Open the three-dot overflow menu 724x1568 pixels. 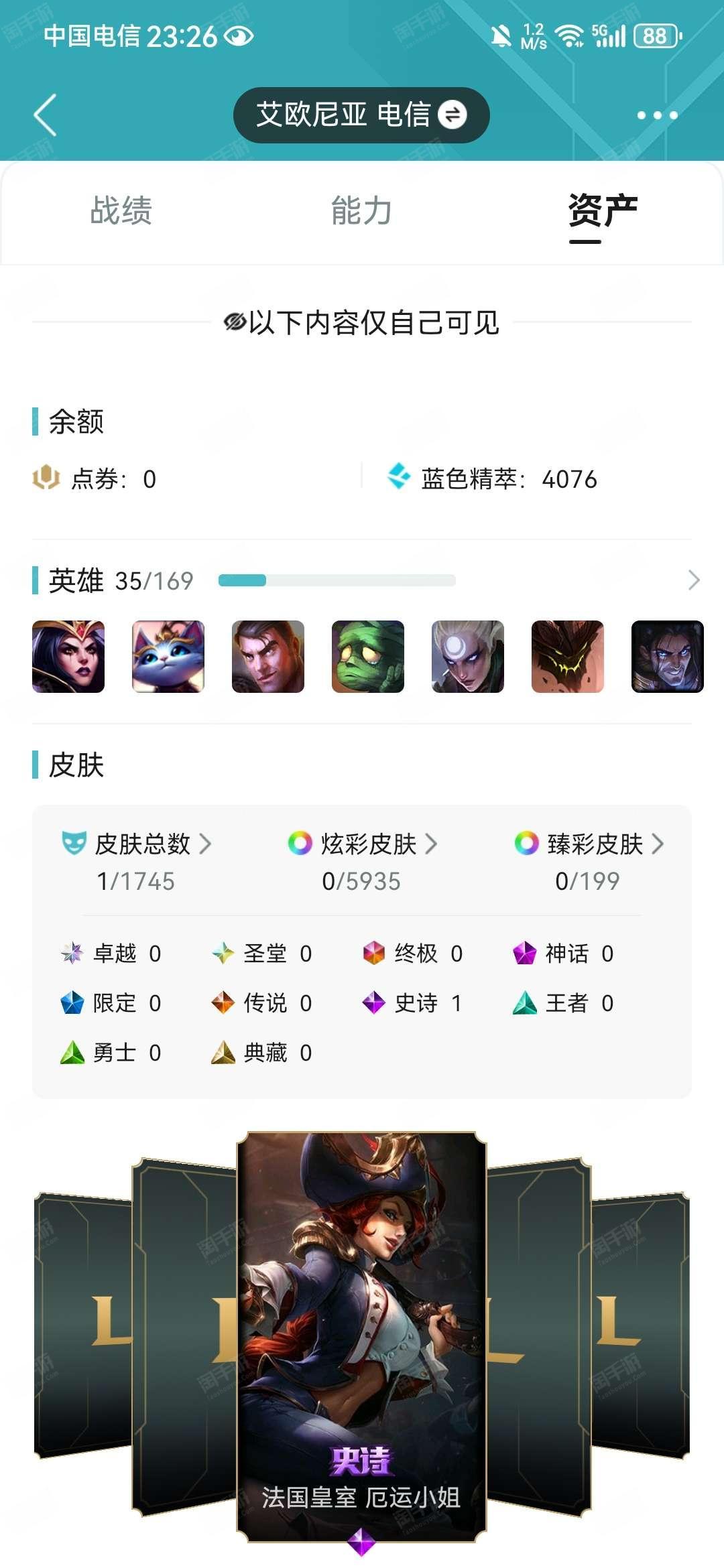click(657, 115)
